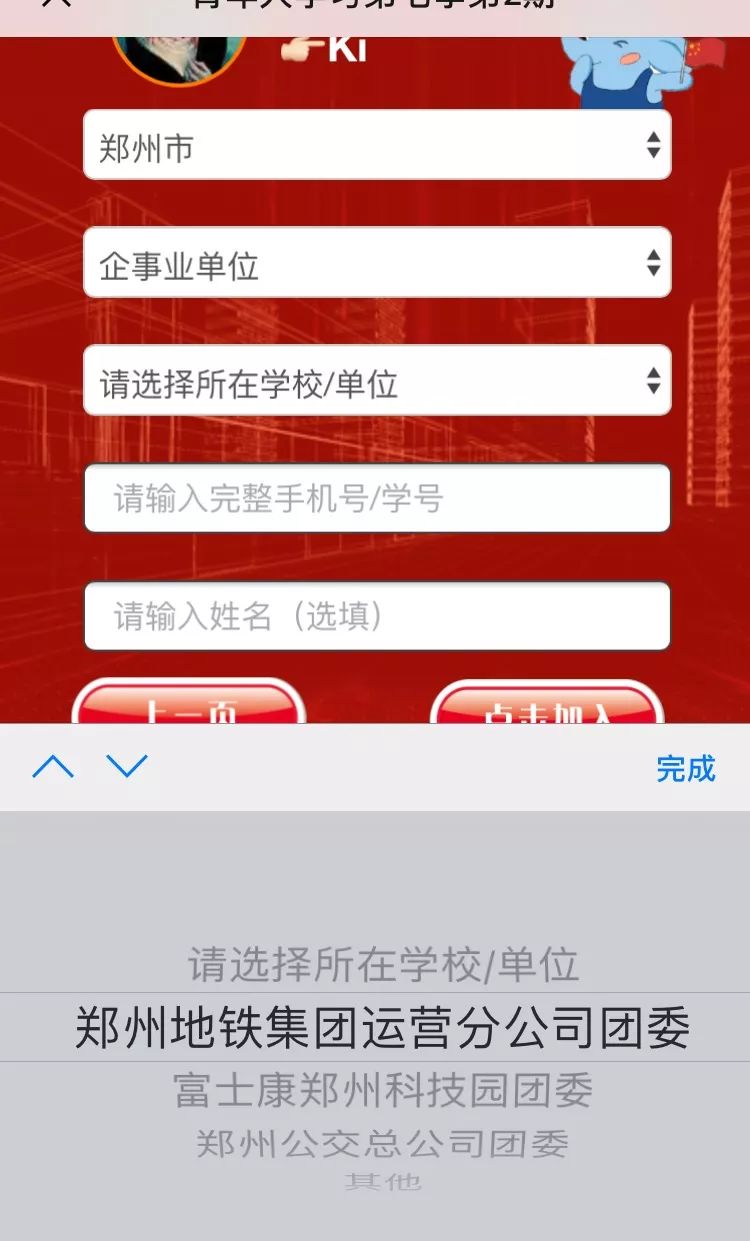Focus the phone number/student ID field
The image size is (750, 1241).
(x=376, y=498)
